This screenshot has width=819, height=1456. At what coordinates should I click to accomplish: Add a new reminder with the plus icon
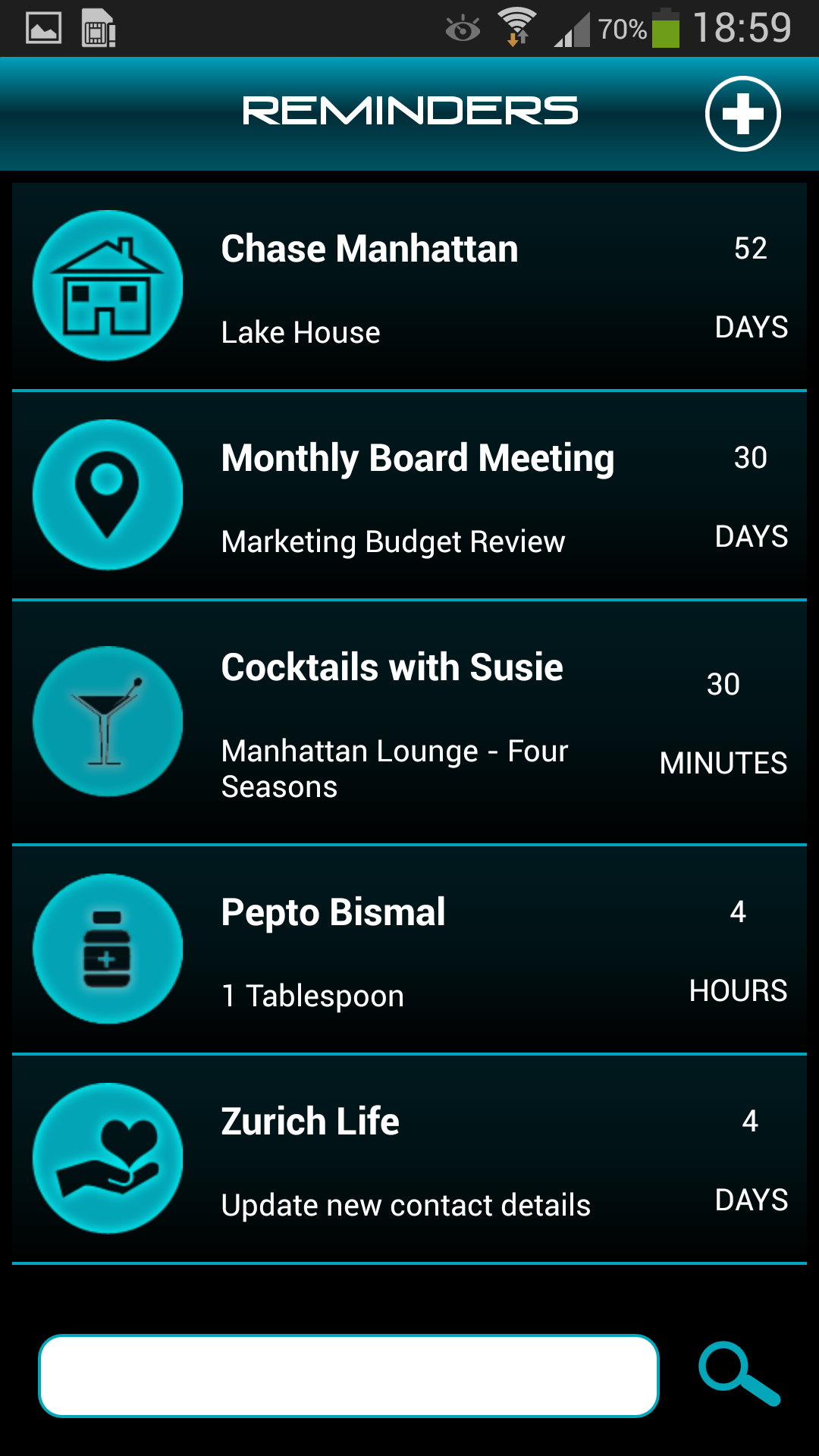(742, 114)
